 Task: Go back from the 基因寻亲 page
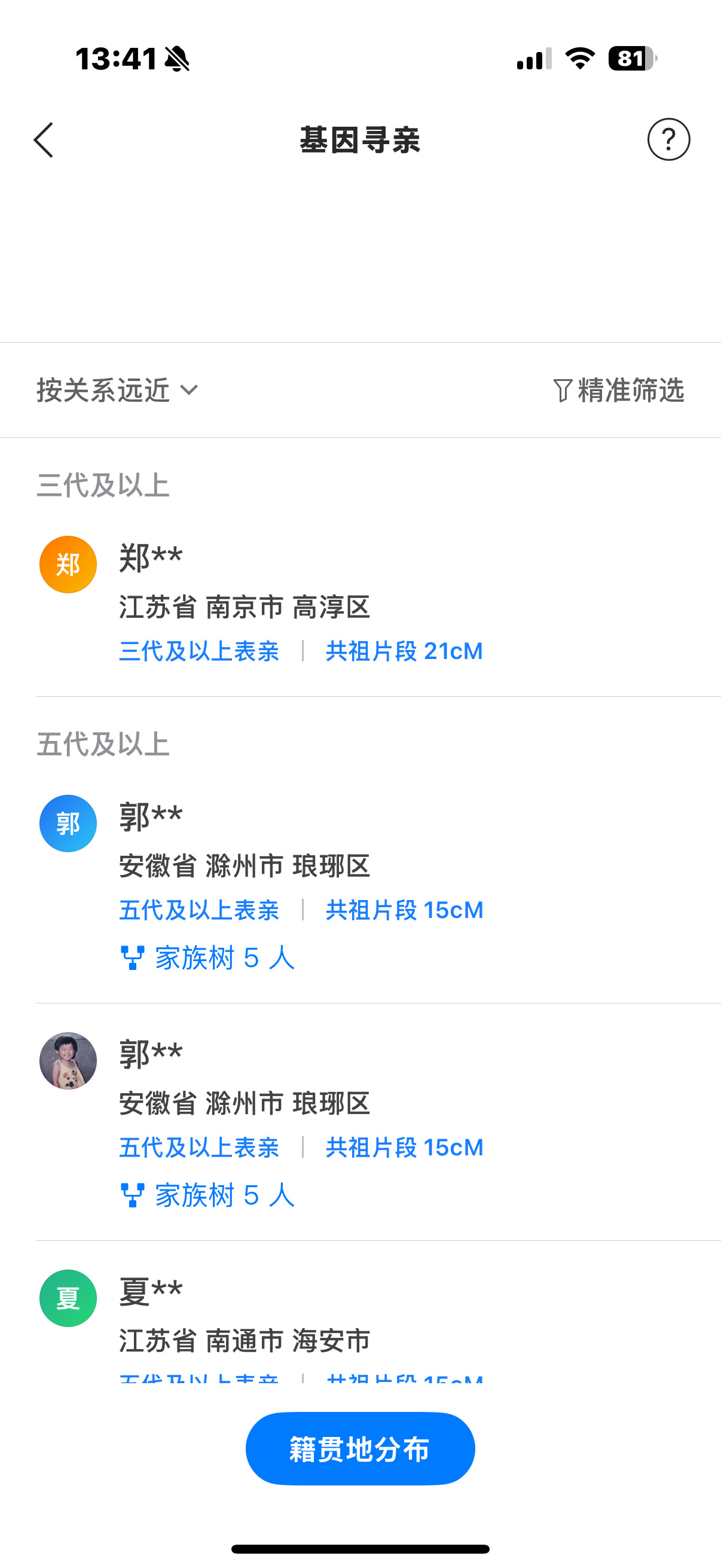[44, 140]
